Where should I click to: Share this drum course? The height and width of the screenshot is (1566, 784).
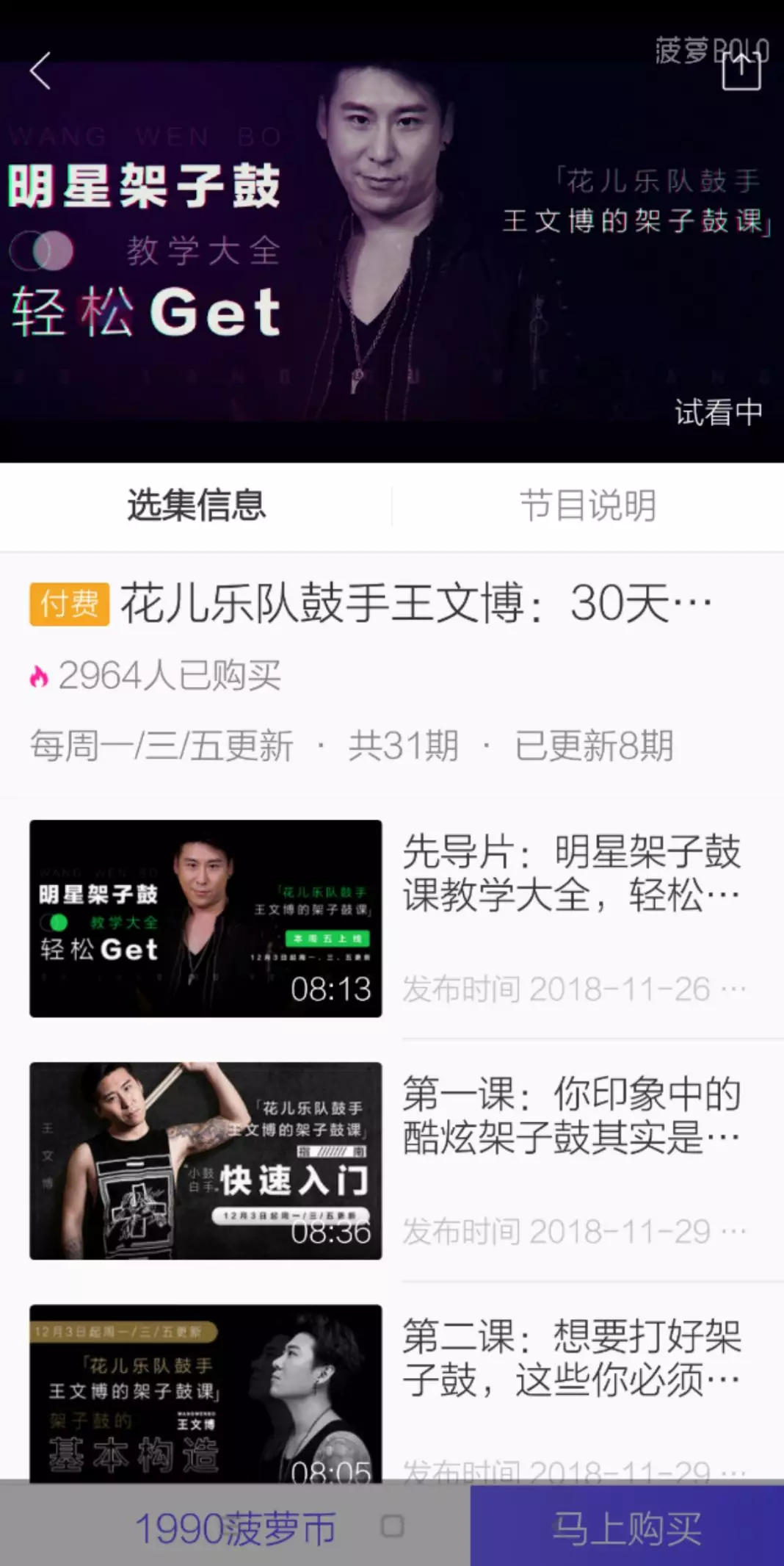click(741, 70)
